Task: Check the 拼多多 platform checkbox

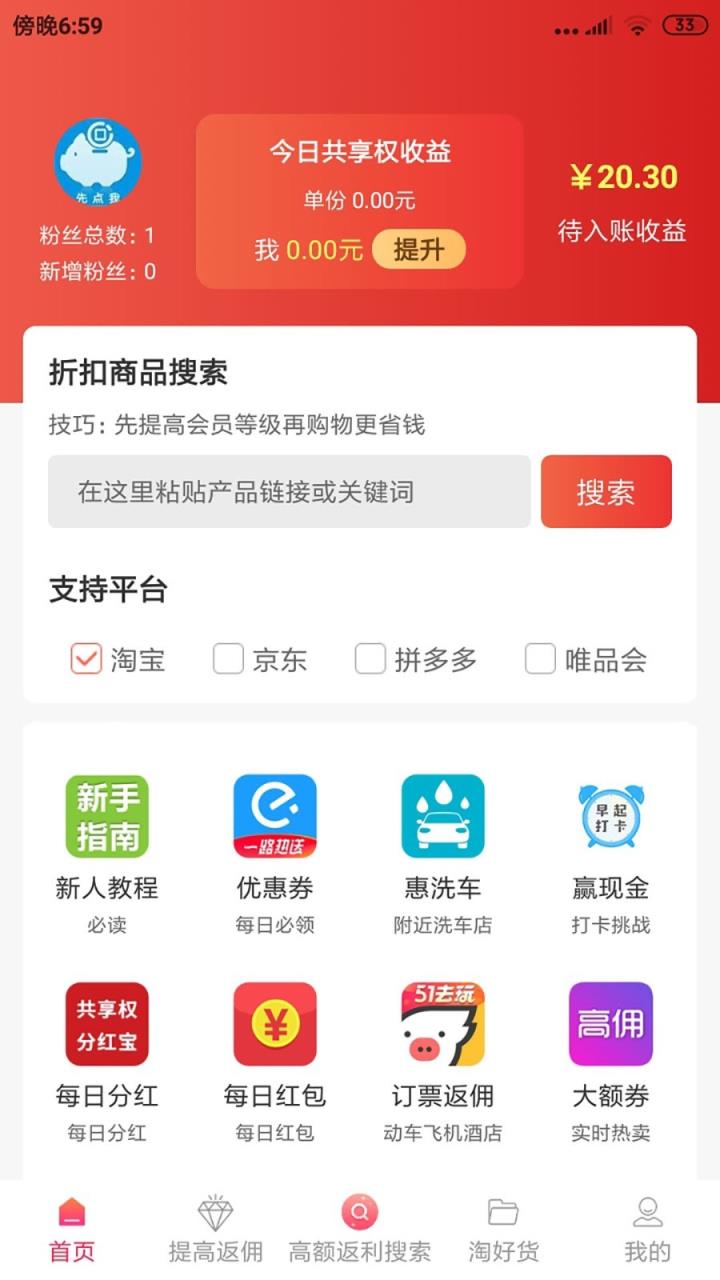Action: pos(370,659)
